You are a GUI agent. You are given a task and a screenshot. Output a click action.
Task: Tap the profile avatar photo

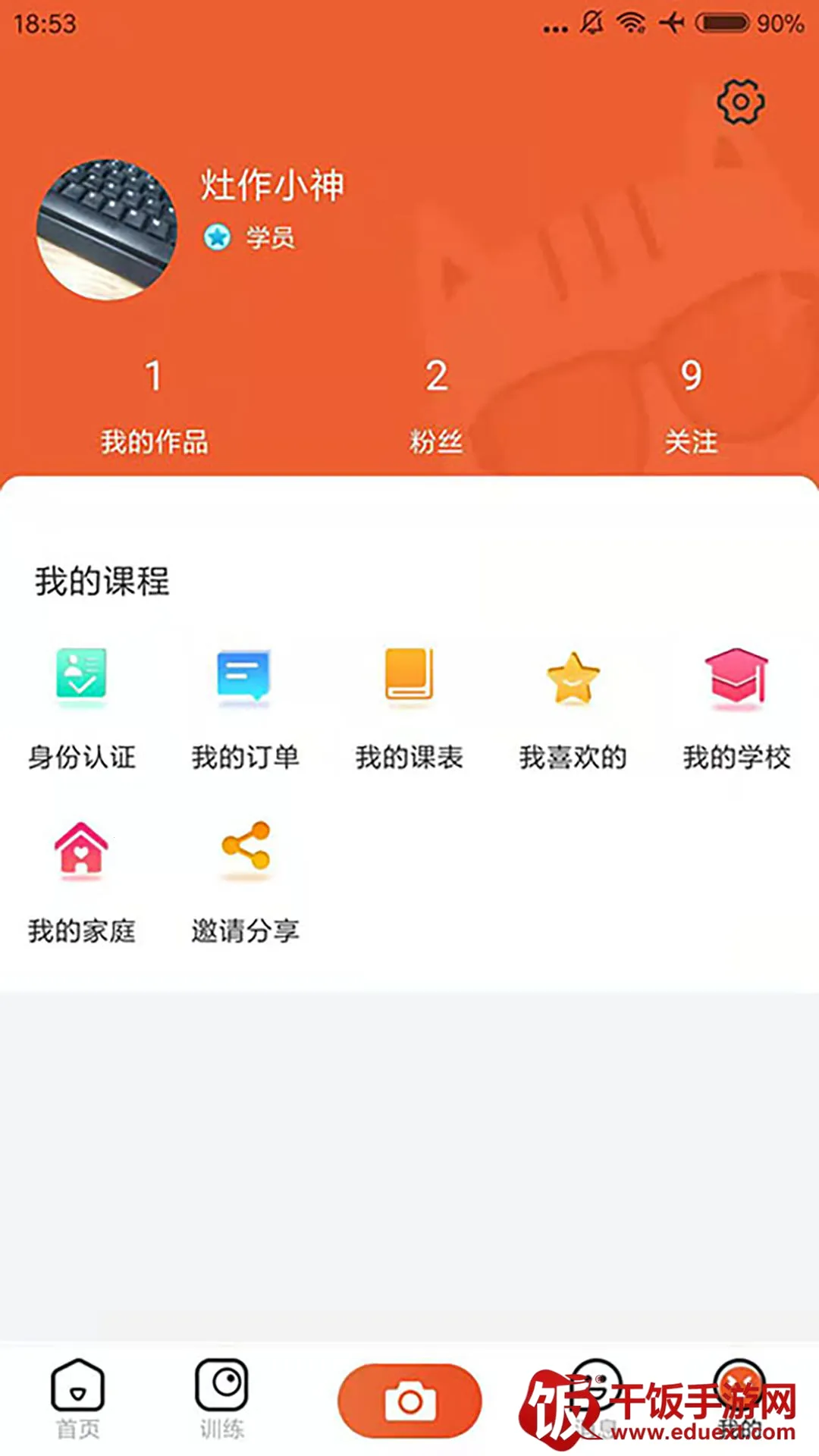(x=107, y=230)
